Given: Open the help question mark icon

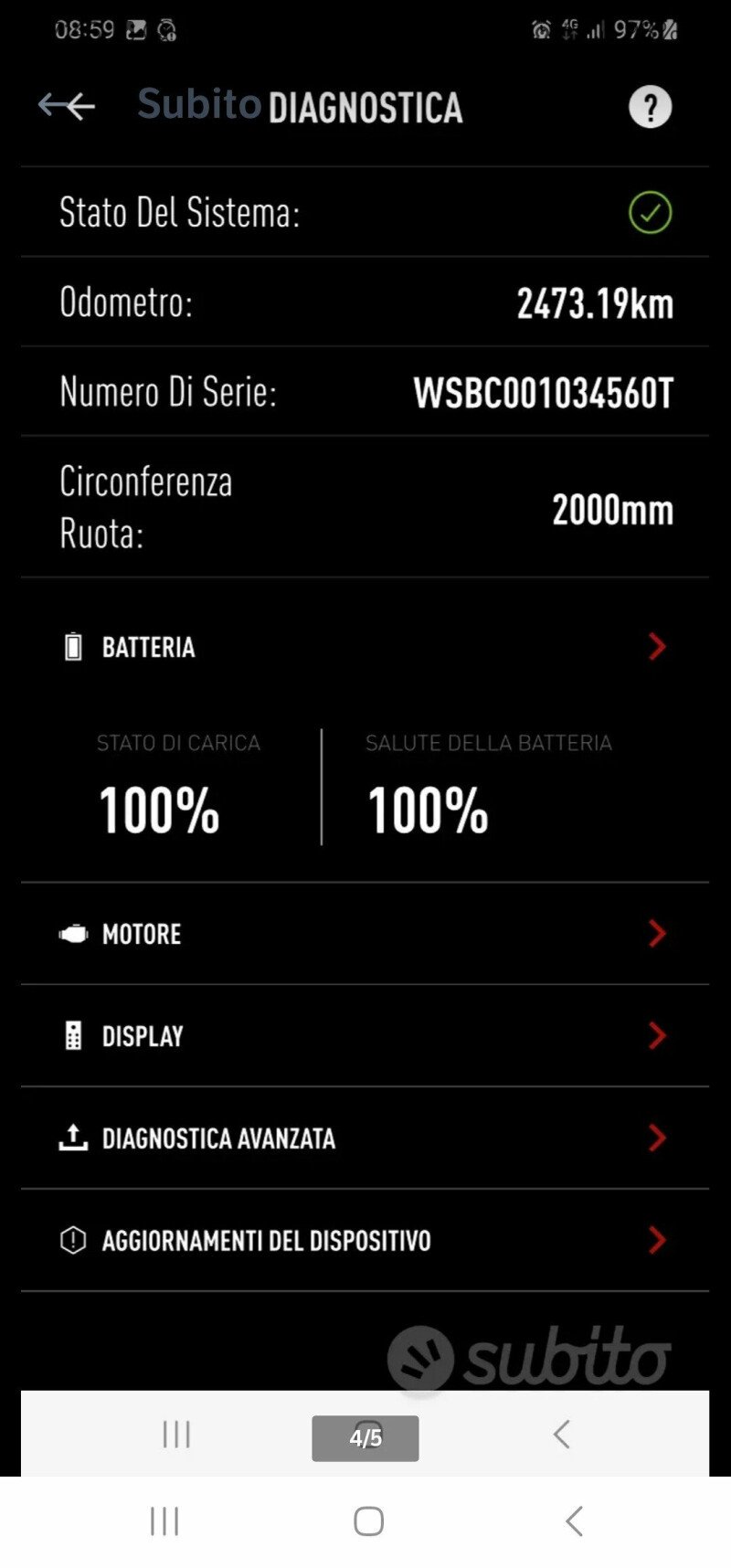Looking at the screenshot, I should pyautogui.click(x=650, y=107).
